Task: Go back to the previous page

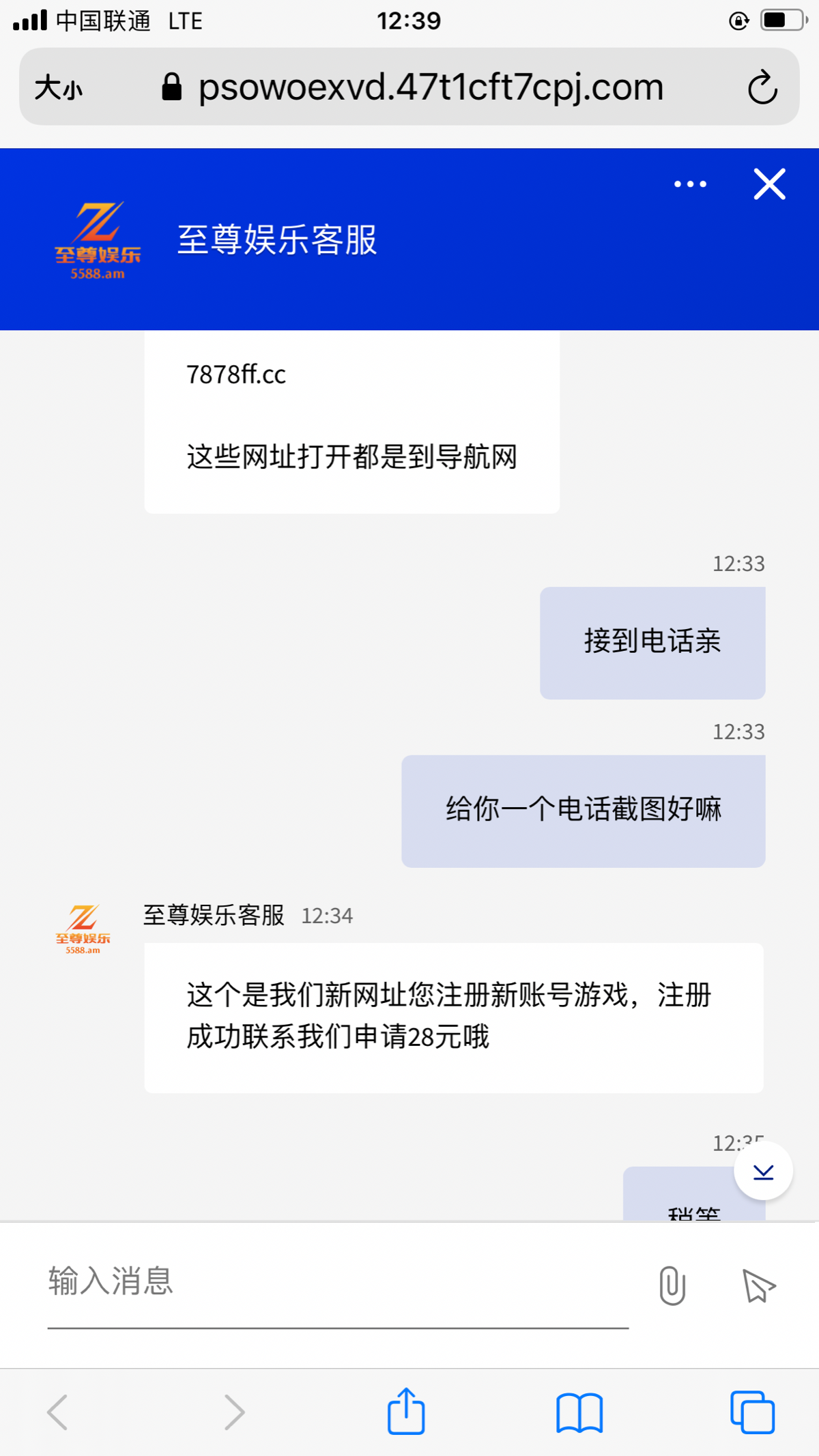Action: point(58,1412)
